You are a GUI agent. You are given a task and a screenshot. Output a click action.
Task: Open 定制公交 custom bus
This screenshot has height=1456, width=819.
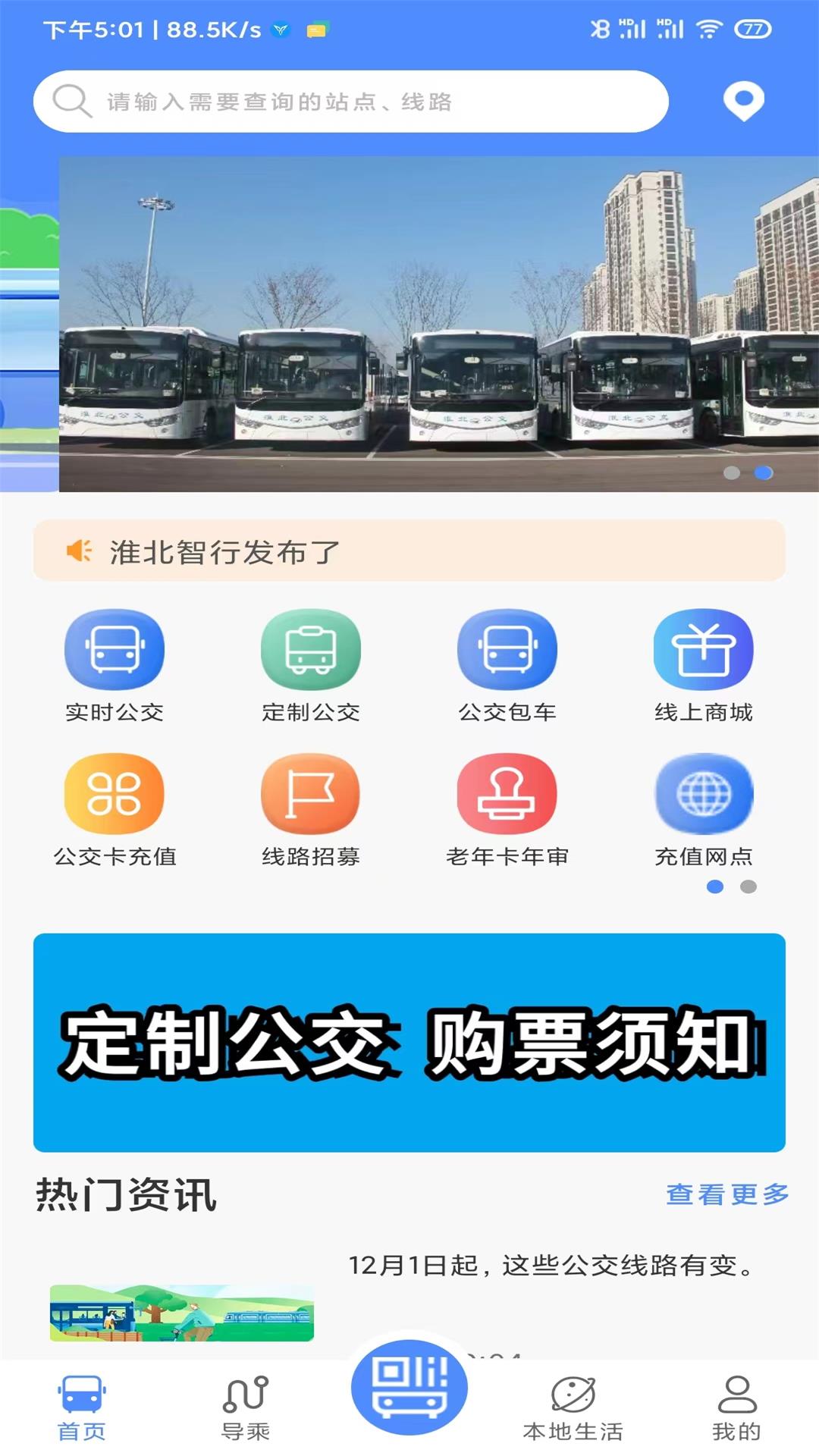pyautogui.click(x=311, y=665)
